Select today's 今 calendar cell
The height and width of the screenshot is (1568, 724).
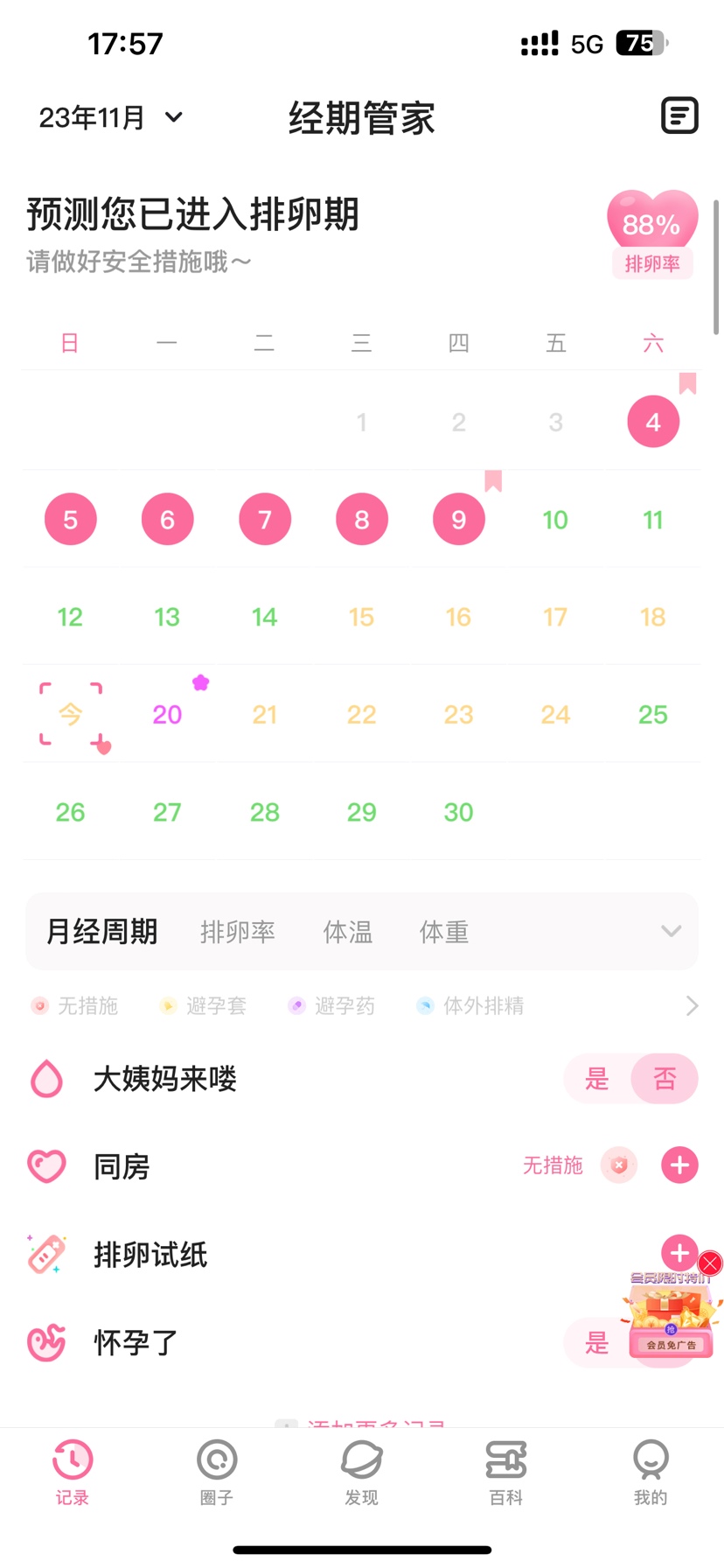71,714
